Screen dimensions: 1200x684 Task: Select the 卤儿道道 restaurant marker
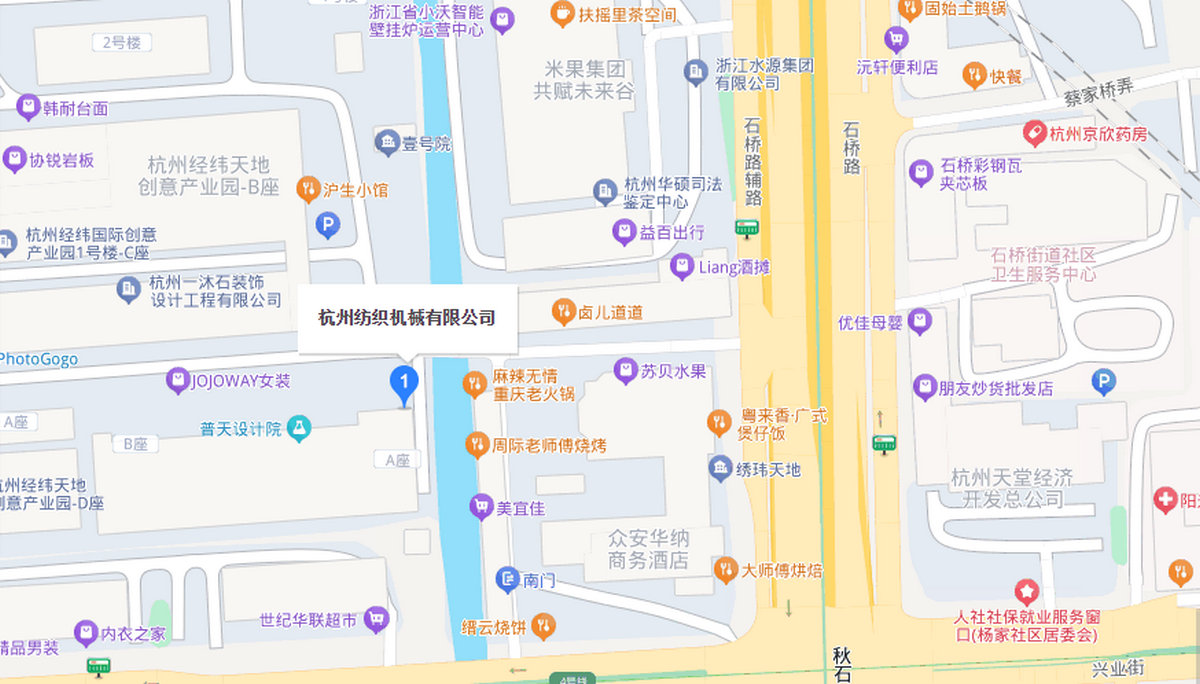pos(564,312)
